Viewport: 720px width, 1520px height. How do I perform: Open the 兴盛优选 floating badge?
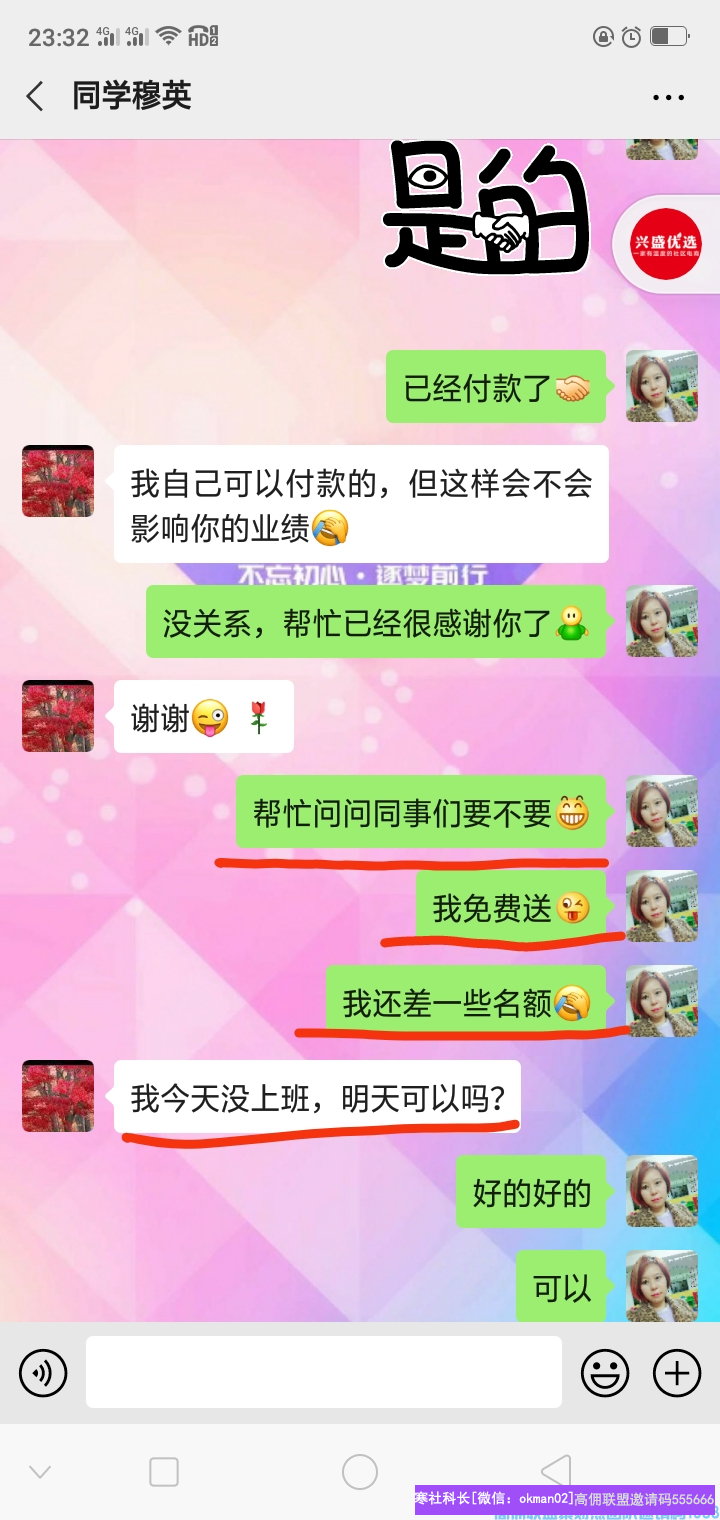pyautogui.click(x=667, y=244)
